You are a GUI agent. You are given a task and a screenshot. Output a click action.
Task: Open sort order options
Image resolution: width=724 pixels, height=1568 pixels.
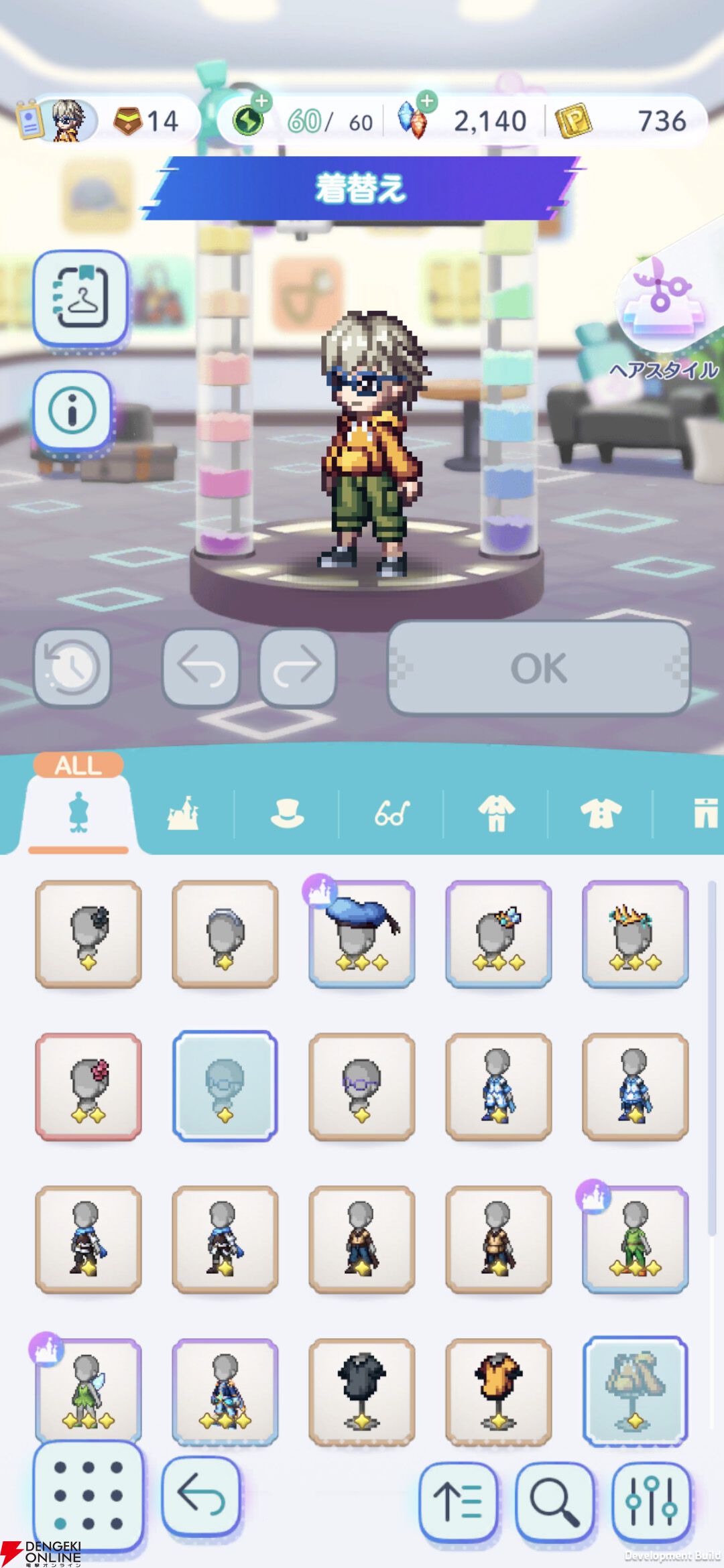458,1501
